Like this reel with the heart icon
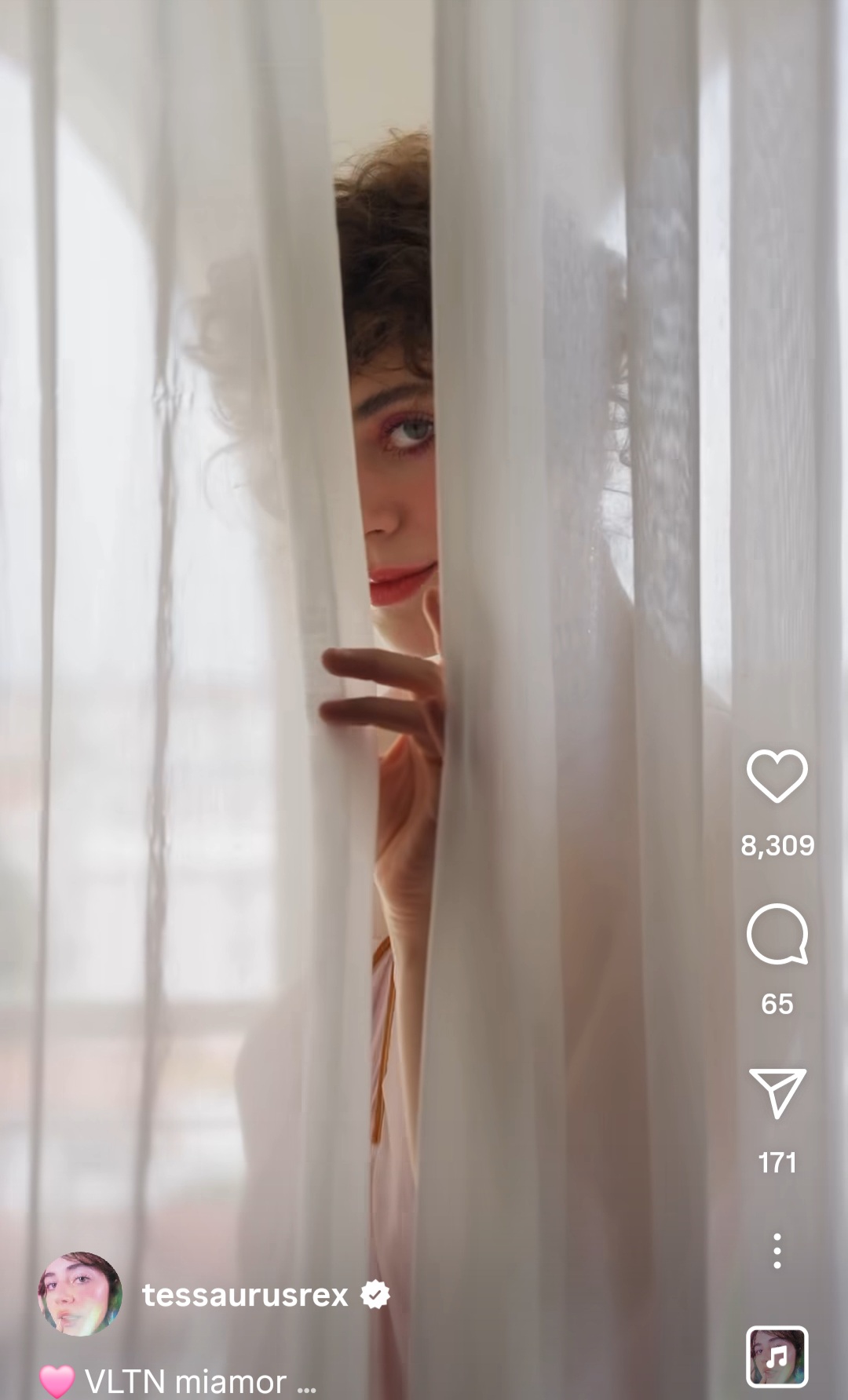Screen dimensions: 848x1400 point(777,775)
